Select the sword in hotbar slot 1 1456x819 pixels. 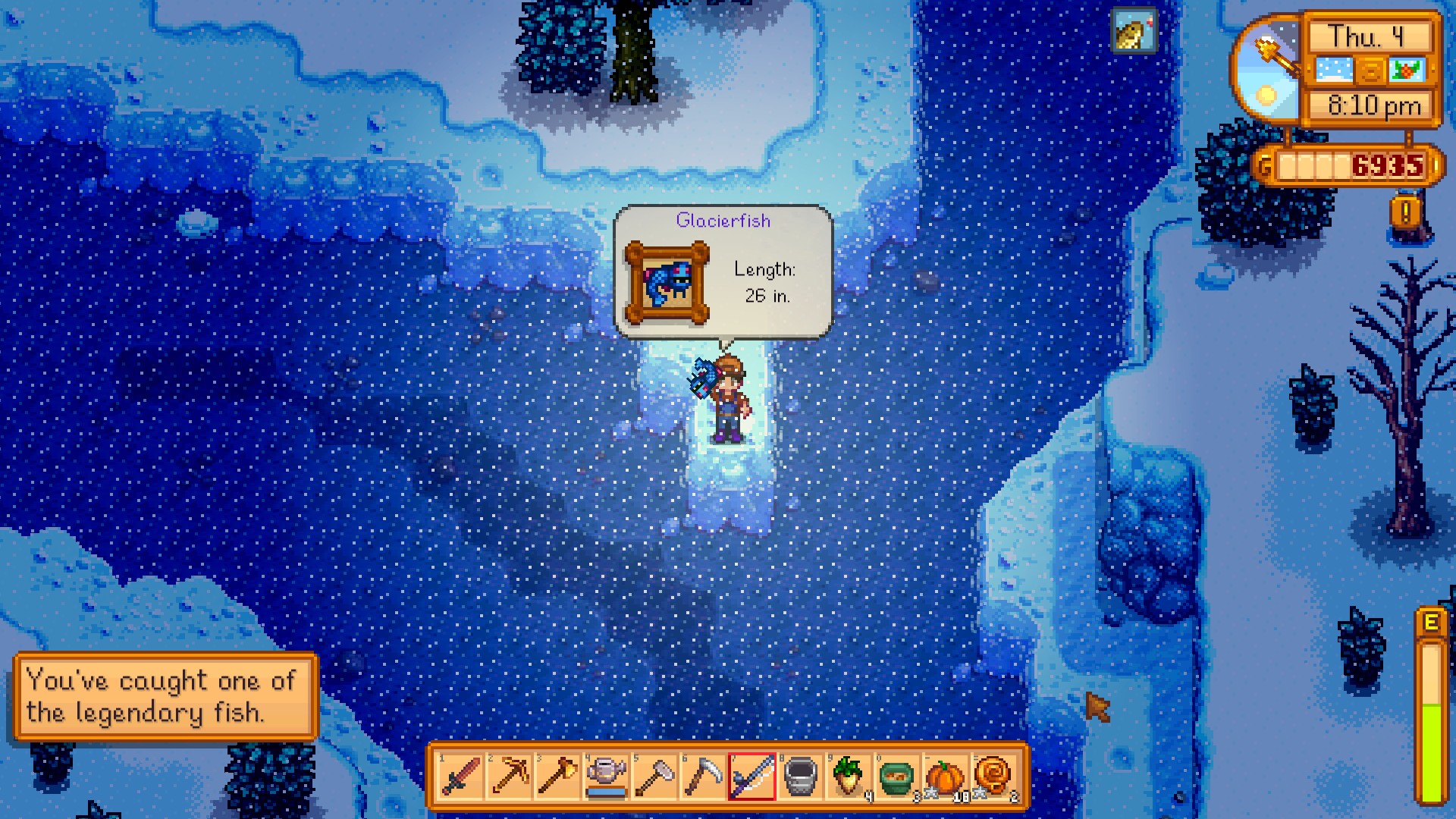click(461, 777)
